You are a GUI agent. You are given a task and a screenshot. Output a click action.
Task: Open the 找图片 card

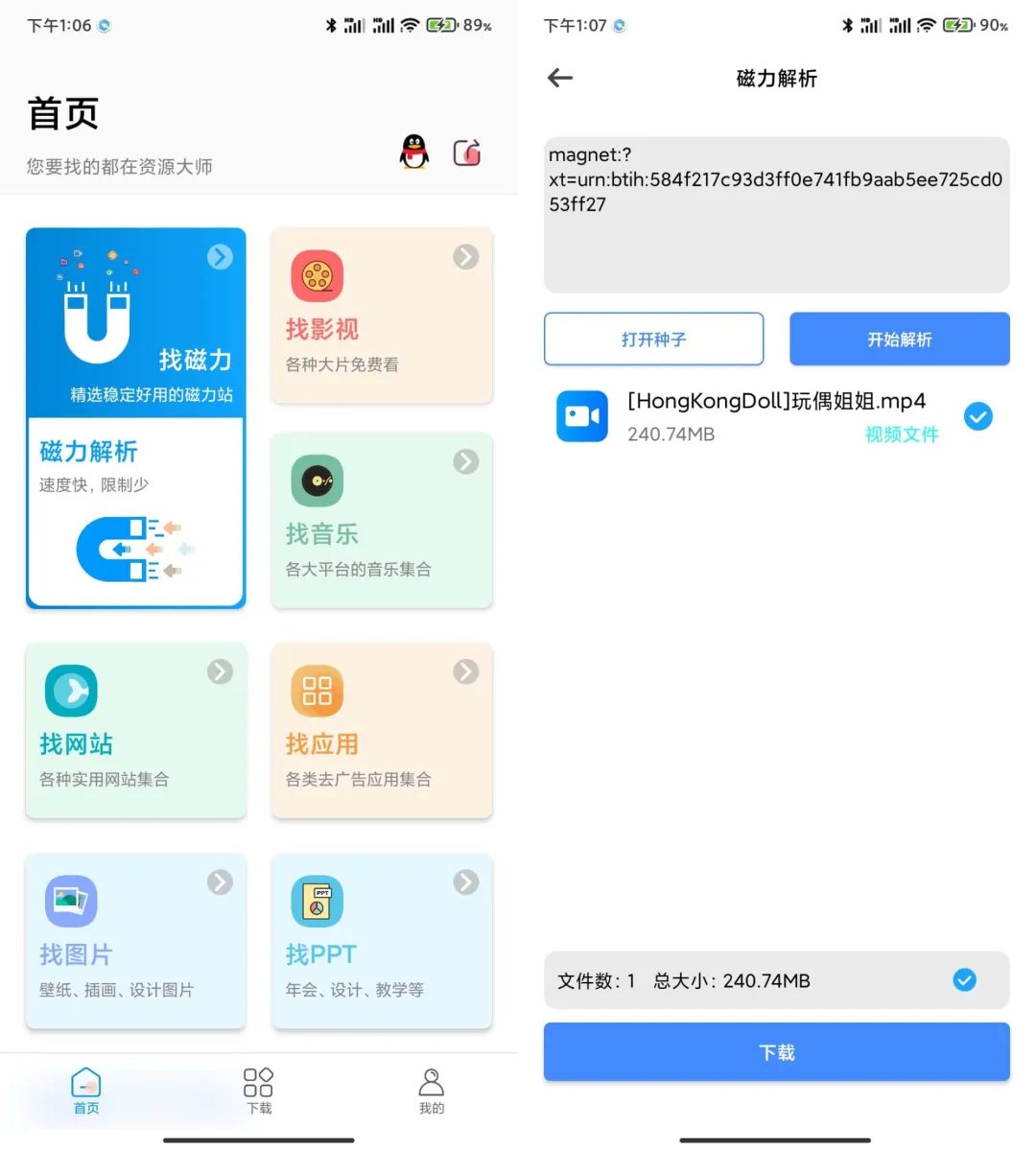coord(136,941)
